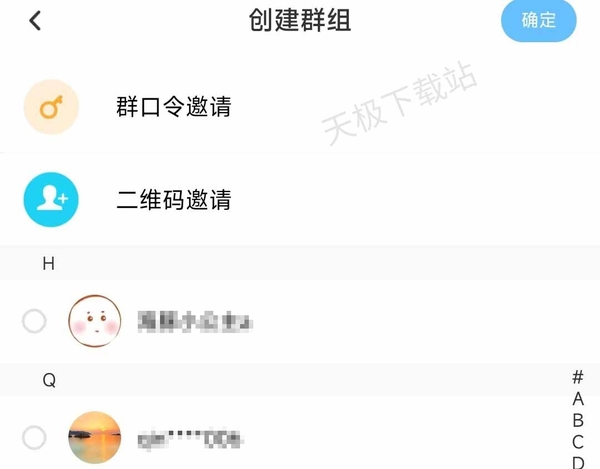The width and height of the screenshot is (600, 469).
Task: Jump to letter B in the index
Action: pyautogui.click(x=578, y=421)
